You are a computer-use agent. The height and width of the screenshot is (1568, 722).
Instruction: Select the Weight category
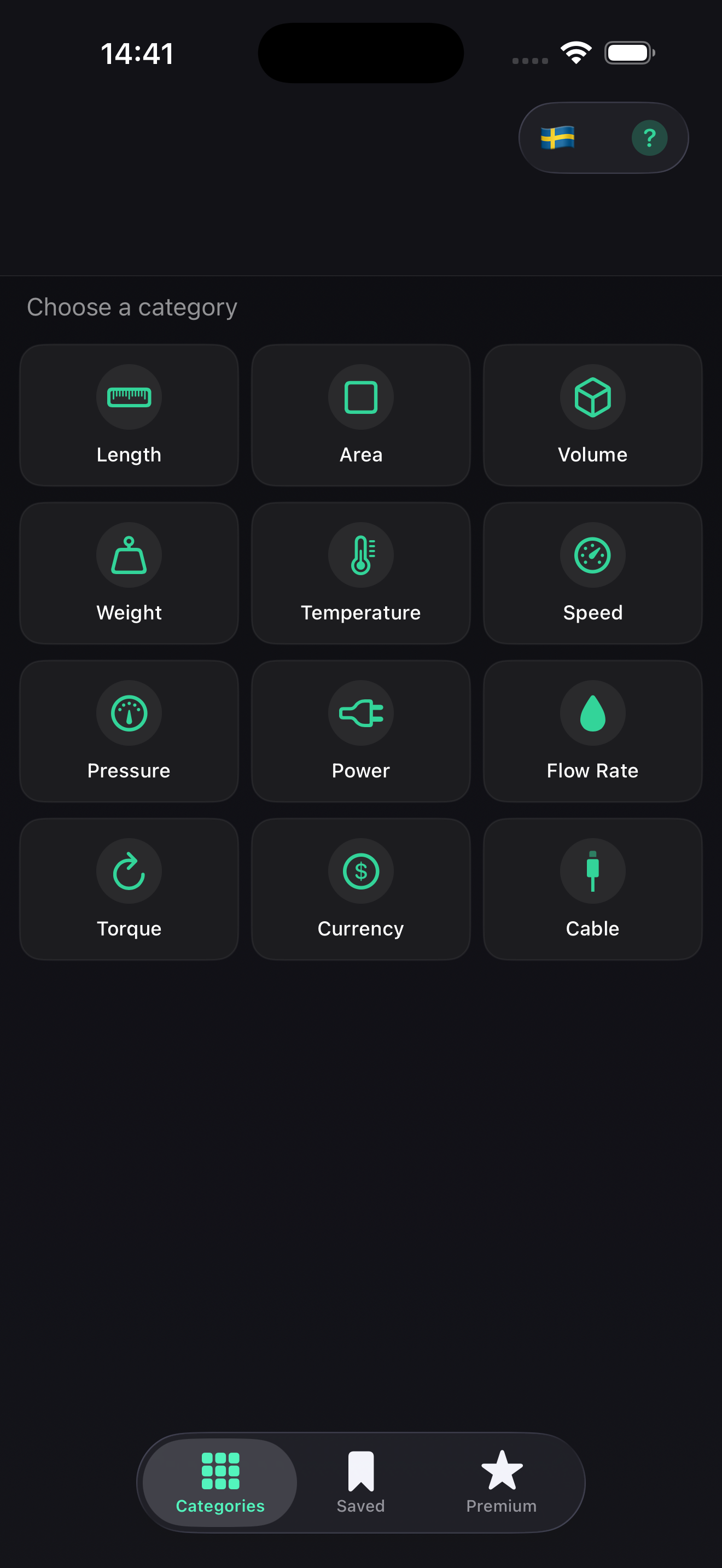coord(129,573)
